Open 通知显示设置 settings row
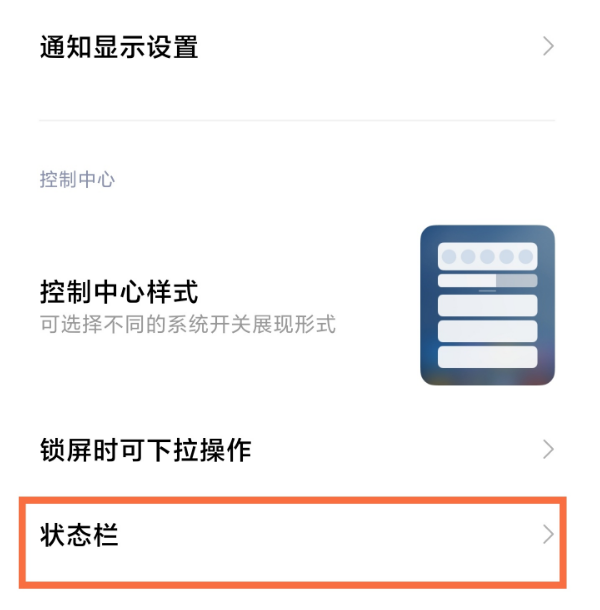Viewport: 600px width, 610px height. pyautogui.click(x=296, y=47)
